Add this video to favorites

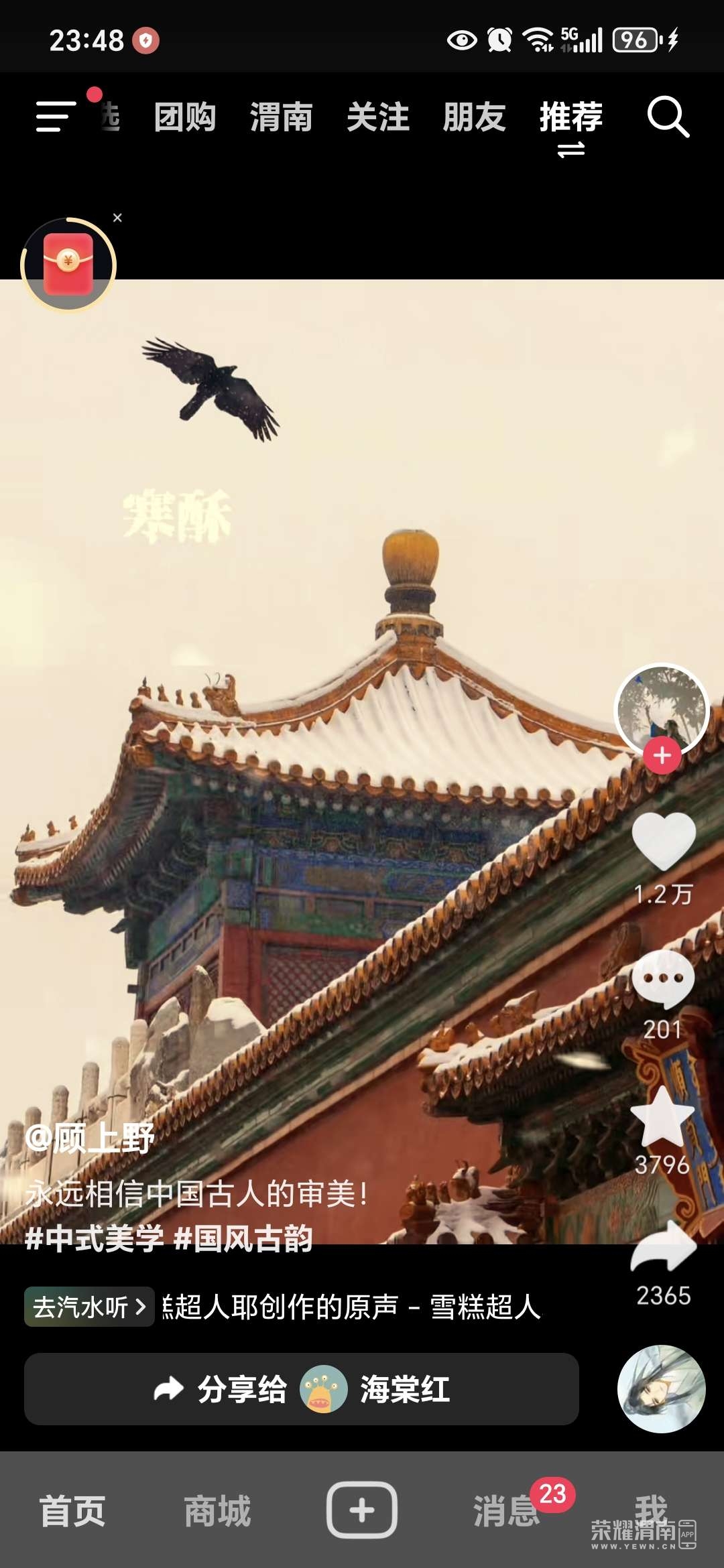coord(663,1118)
